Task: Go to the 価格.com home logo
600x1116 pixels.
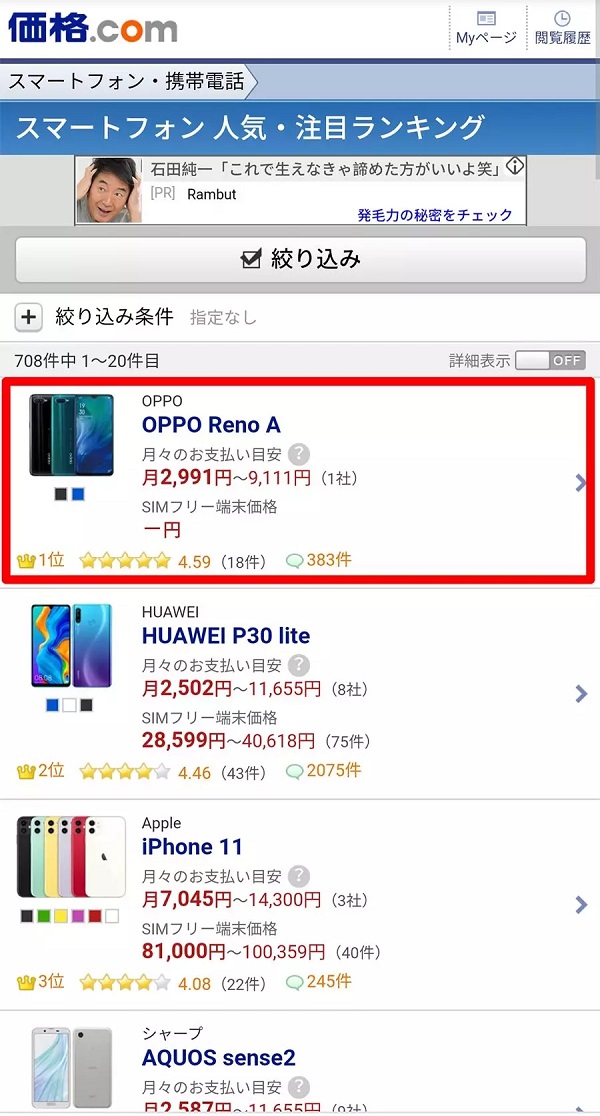Action: [92, 27]
